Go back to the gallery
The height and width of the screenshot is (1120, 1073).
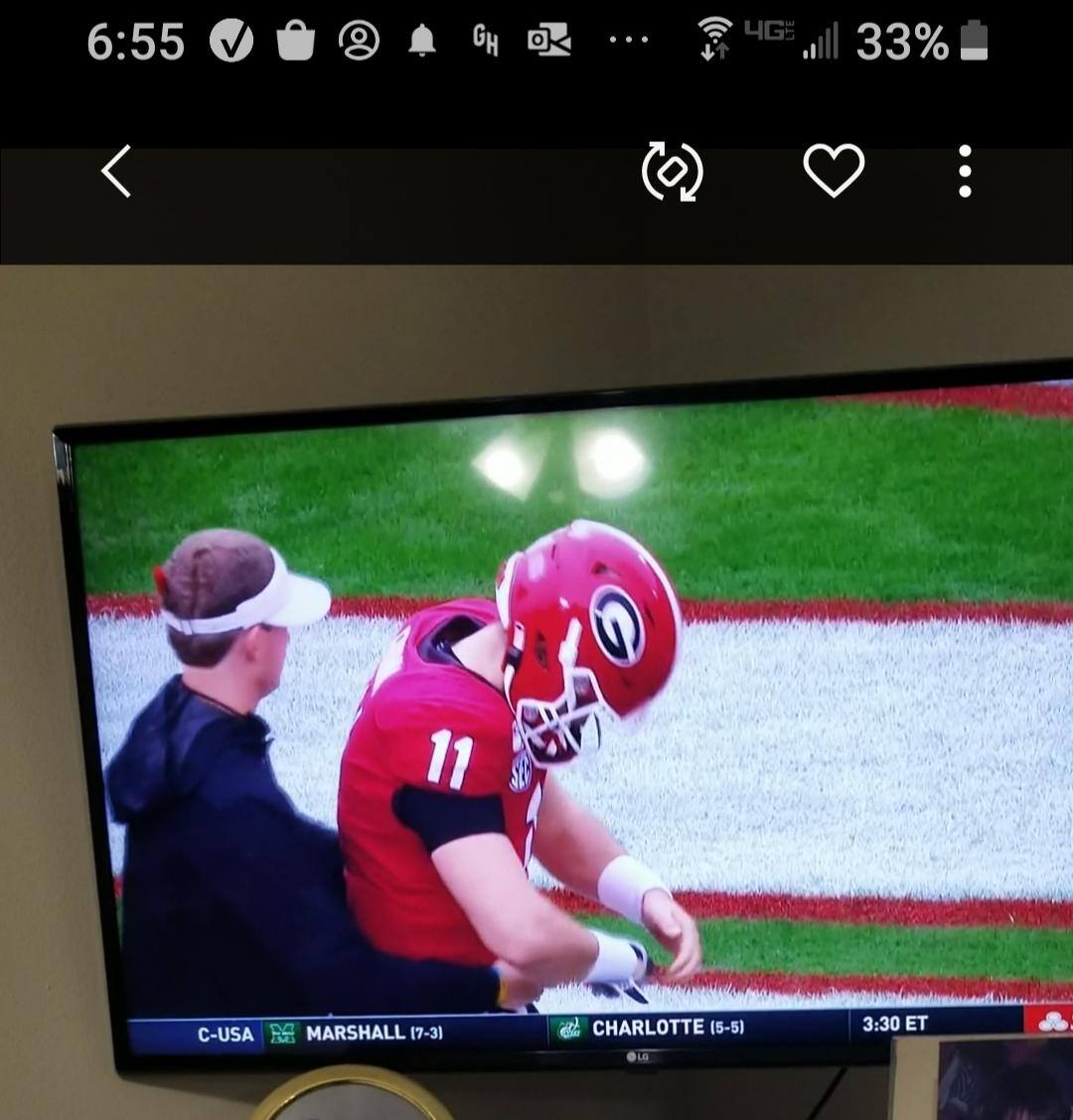pyautogui.click(x=116, y=171)
